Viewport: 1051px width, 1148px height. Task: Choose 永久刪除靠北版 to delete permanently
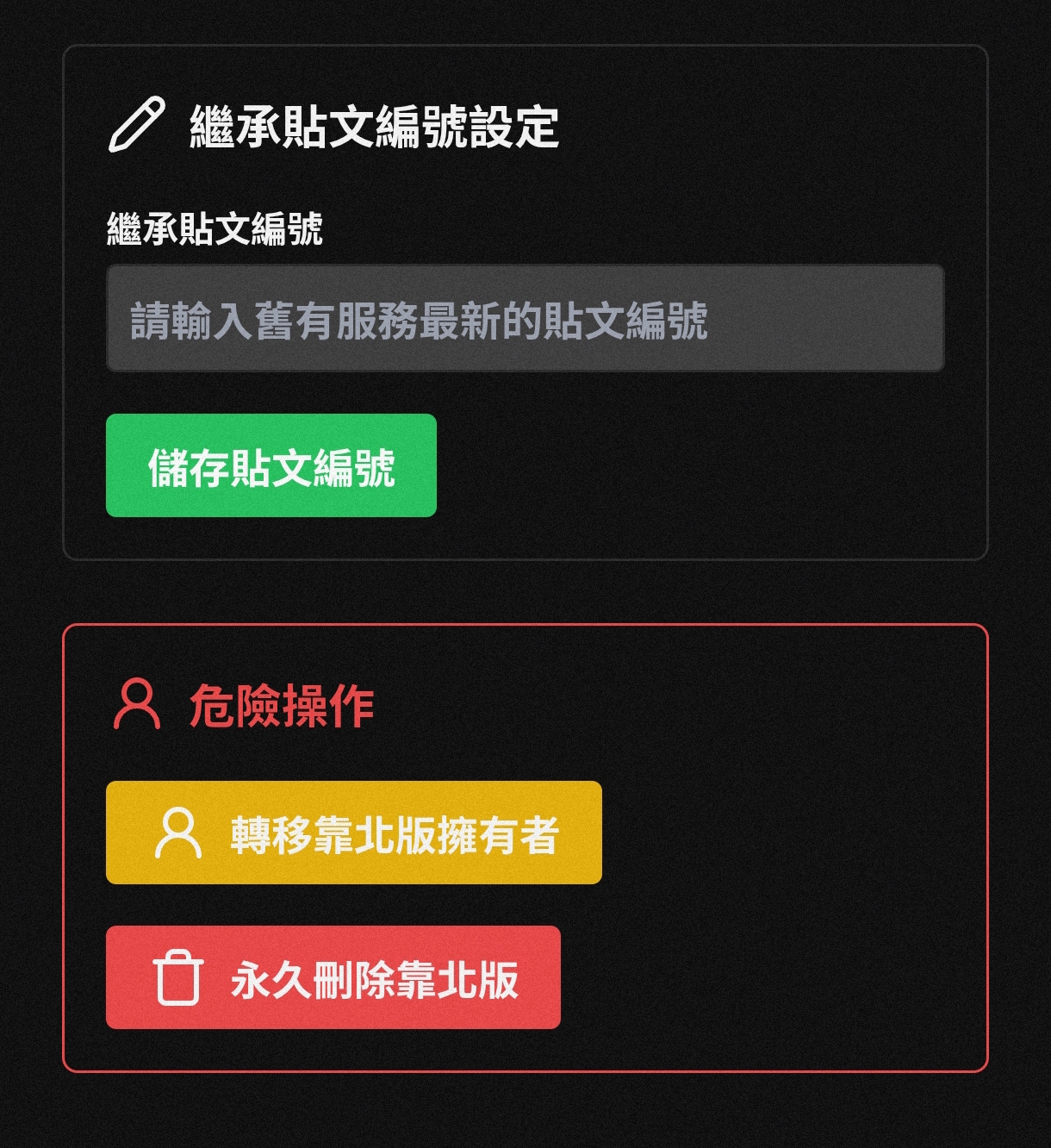333,977
